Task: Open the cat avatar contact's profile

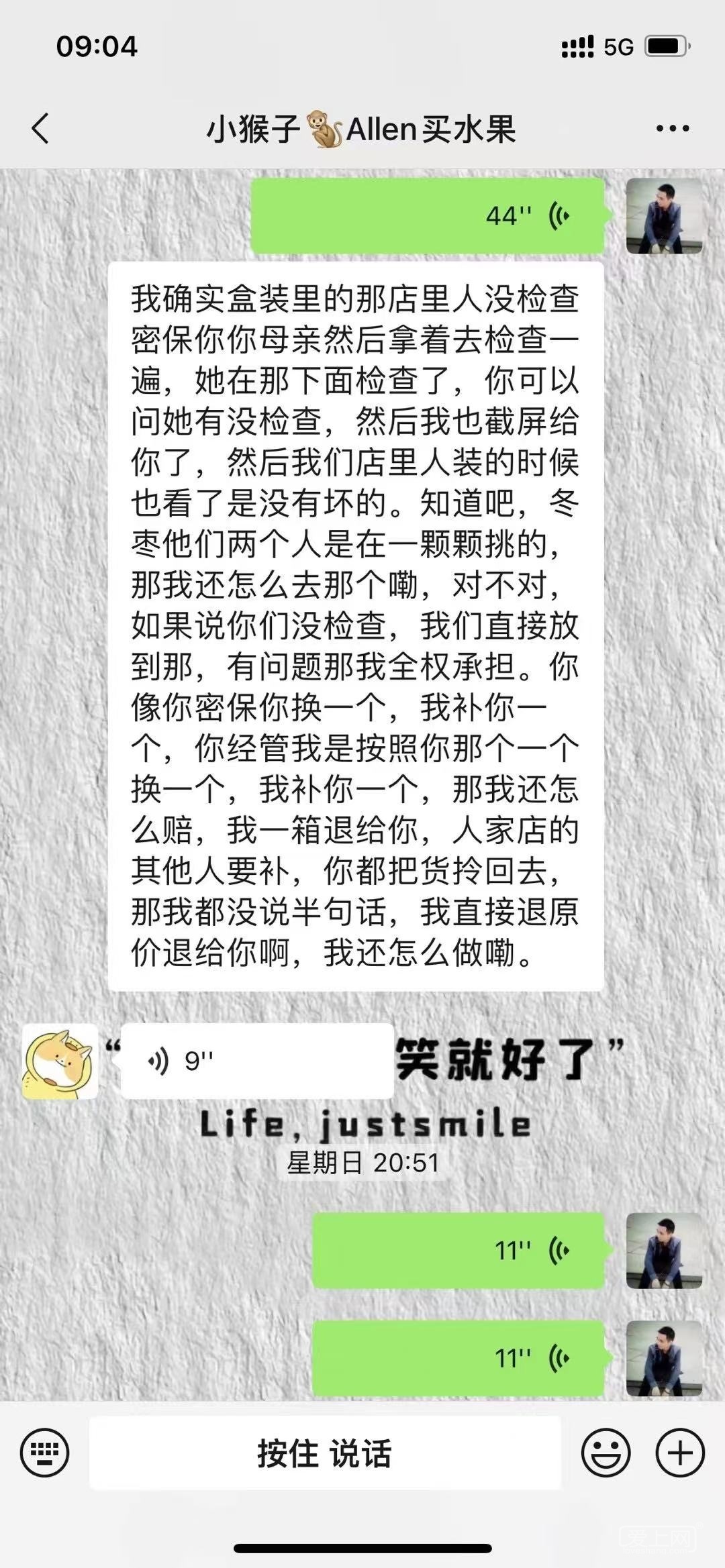Action: click(60, 1061)
